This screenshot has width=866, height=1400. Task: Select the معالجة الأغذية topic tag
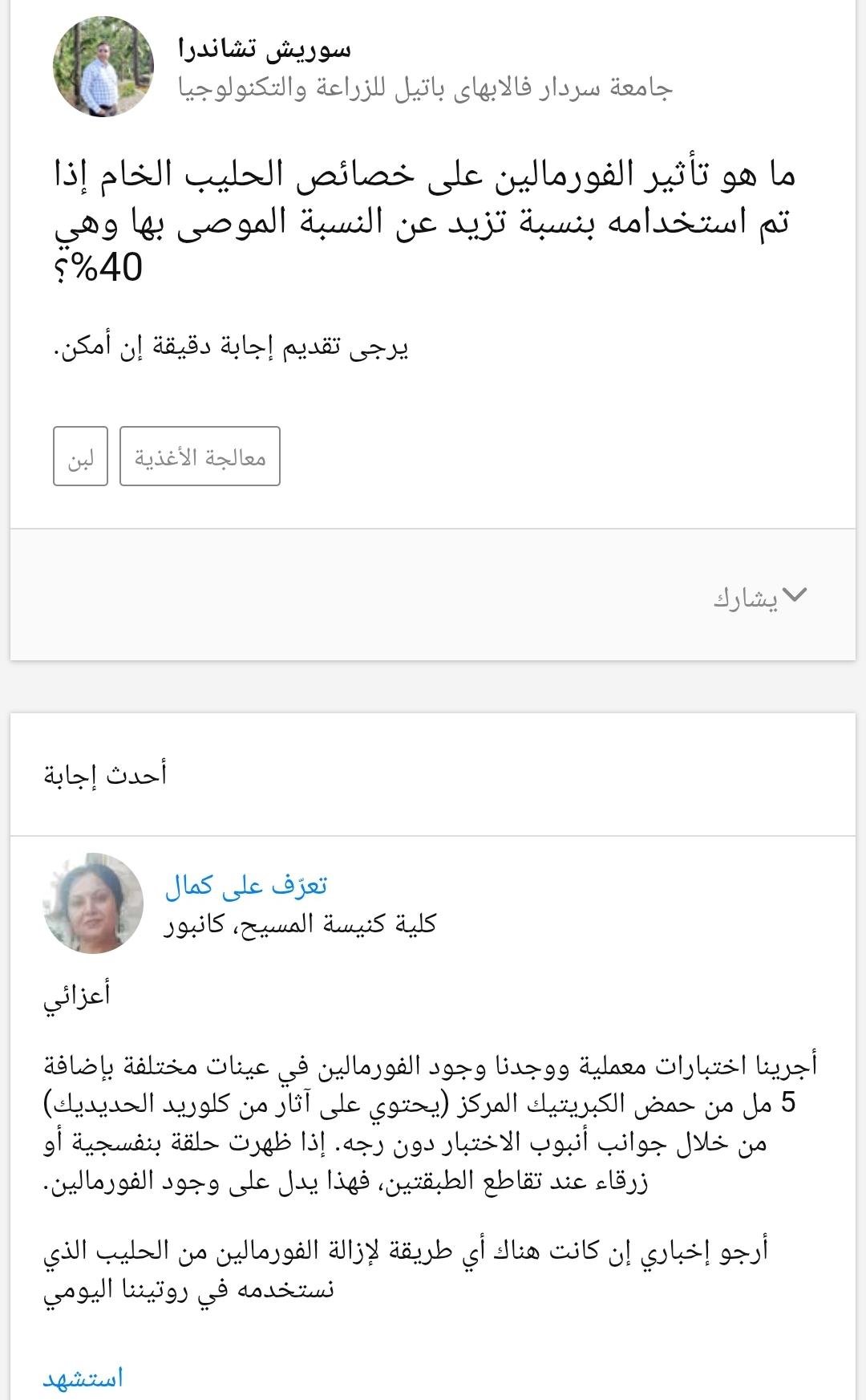200,457
